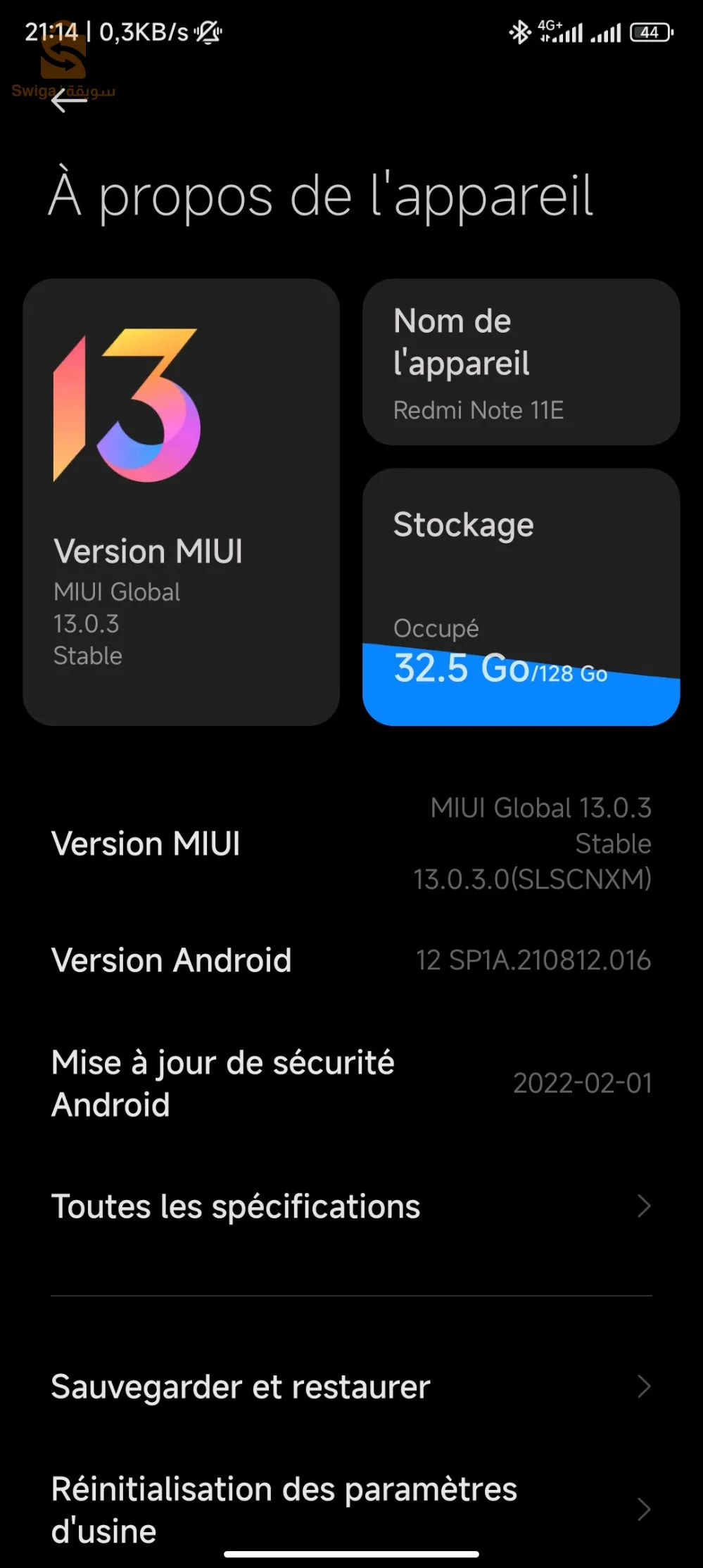Open the Version MIUI card
This screenshot has width=703, height=1568.
(x=182, y=499)
